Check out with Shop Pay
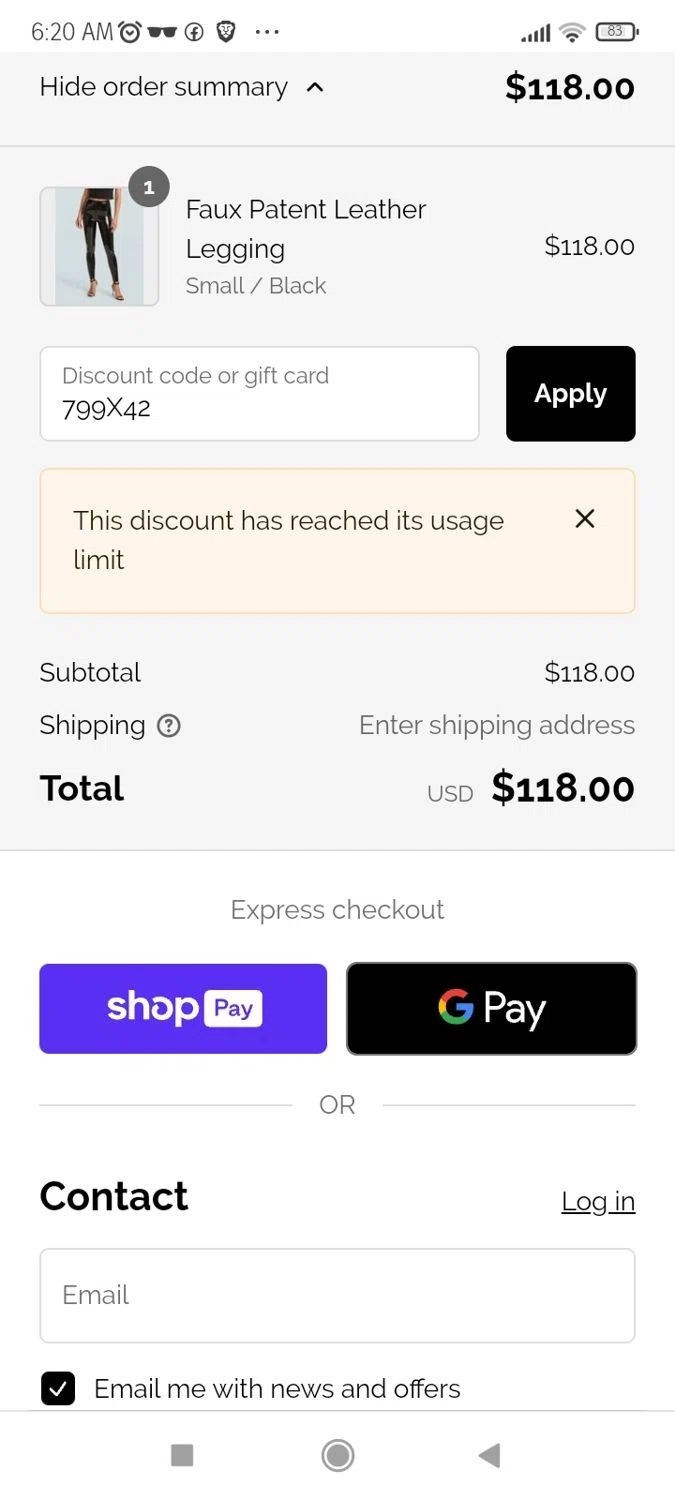 tap(183, 1008)
